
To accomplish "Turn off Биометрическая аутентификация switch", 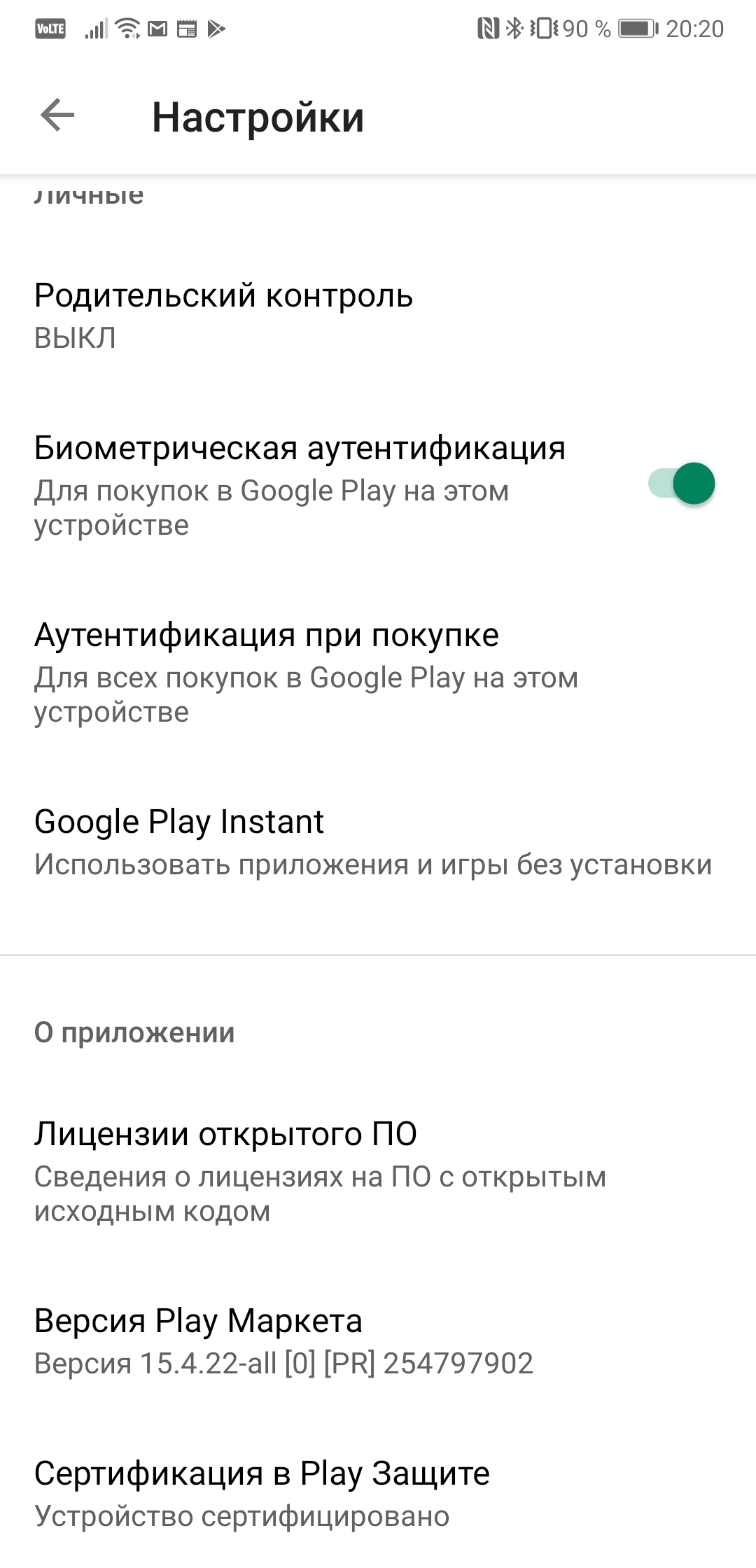I will pos(682,484).
